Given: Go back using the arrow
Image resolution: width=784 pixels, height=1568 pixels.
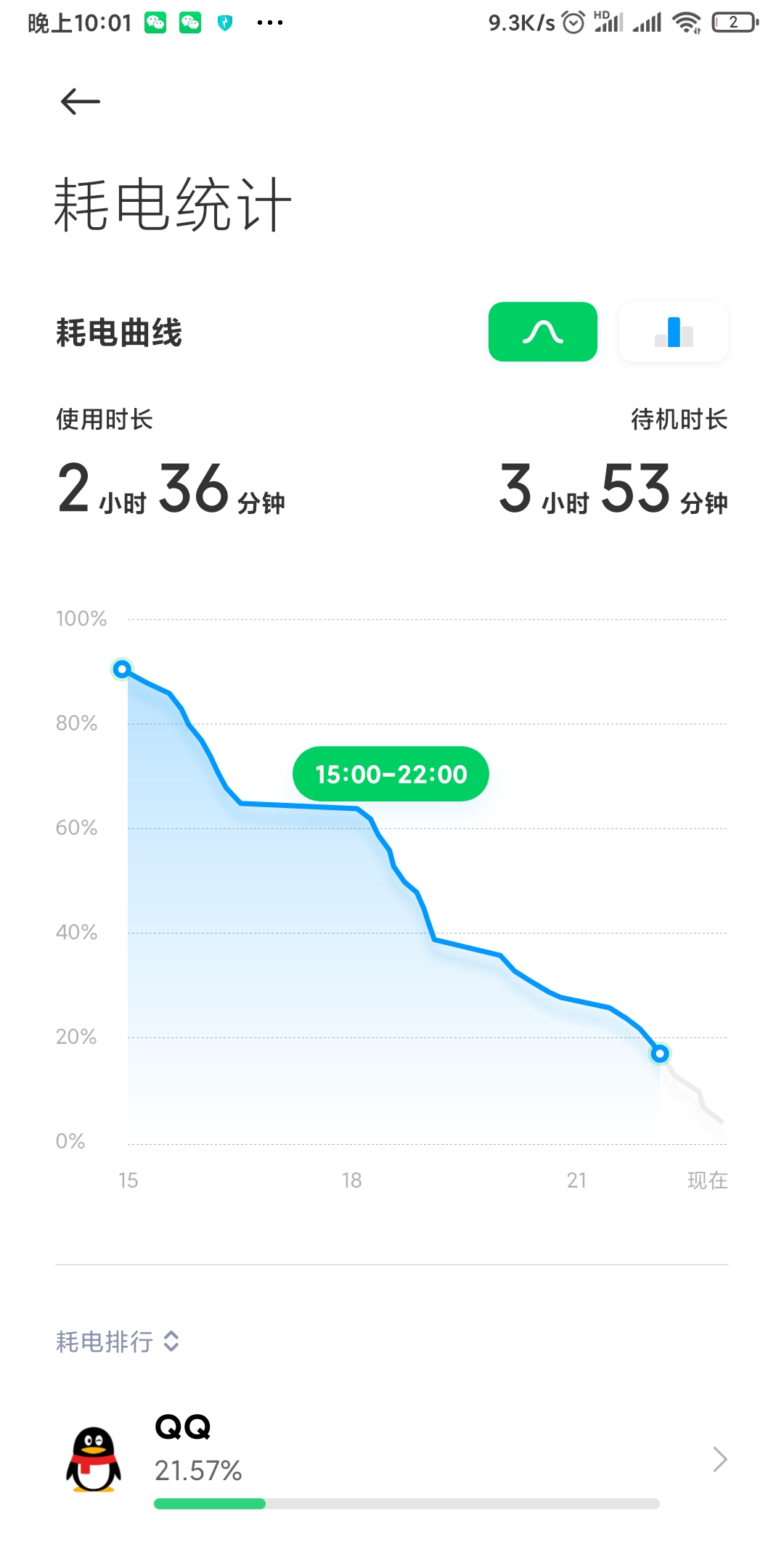Looking at the screenshot, I should coord(80,102).
